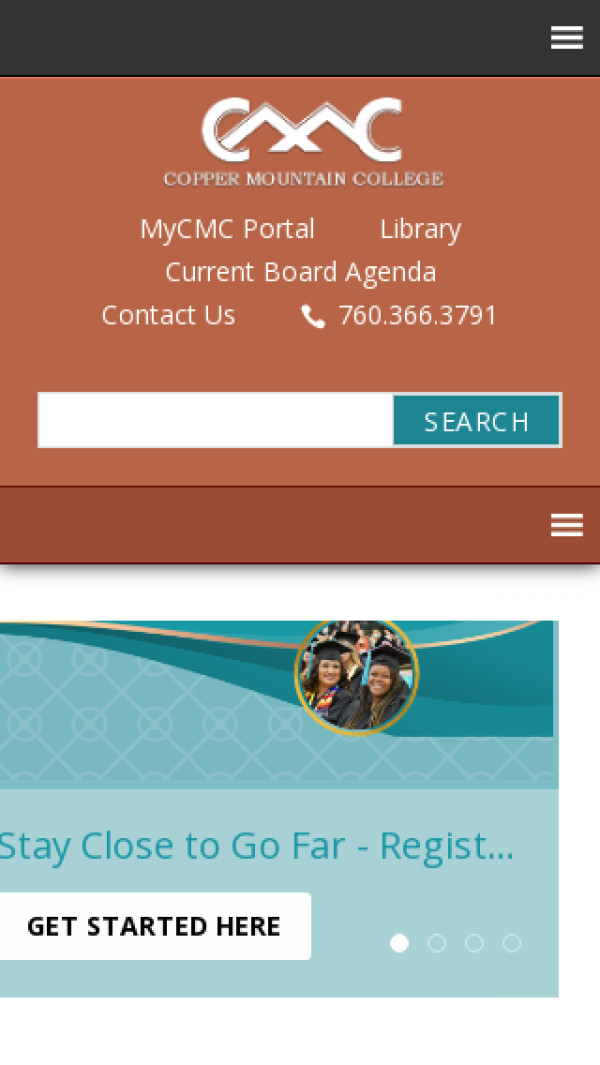Go to the Library page
This screenshot has width=600, height=1065.
(x=420, y=229)
